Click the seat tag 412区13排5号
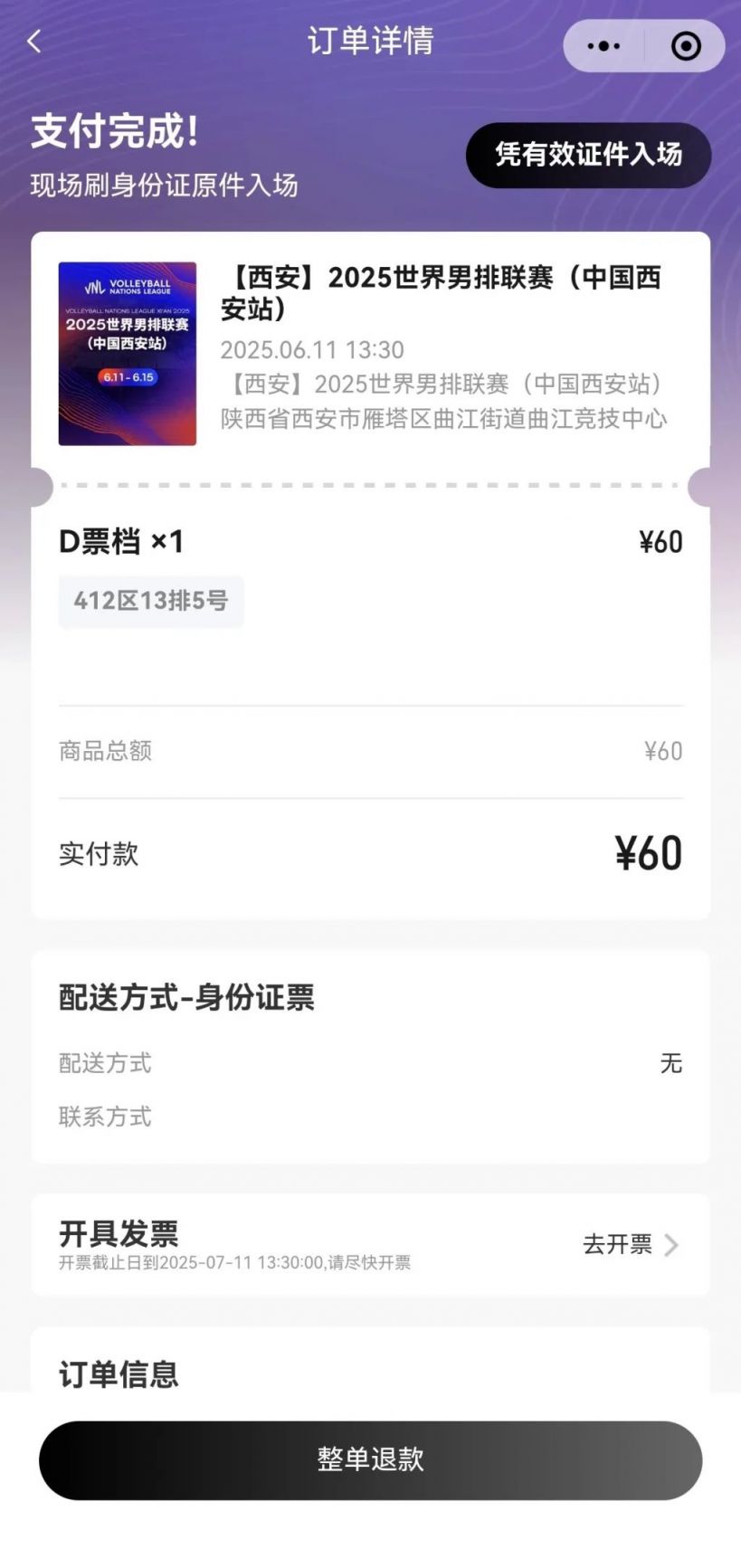This screenshot has height=1568, width=741. pos(150,600)
